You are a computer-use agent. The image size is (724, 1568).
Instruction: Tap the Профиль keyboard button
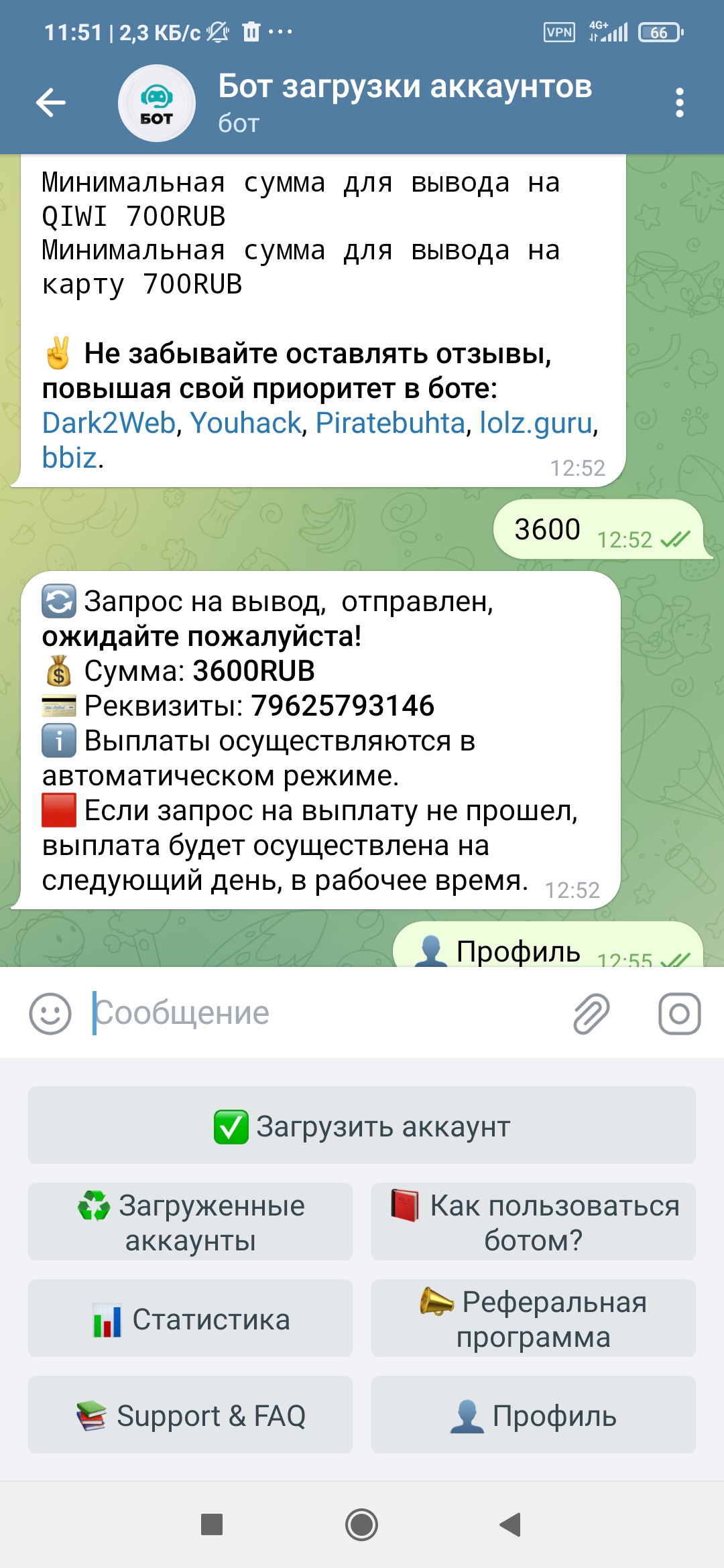(x=534, y=1415)
